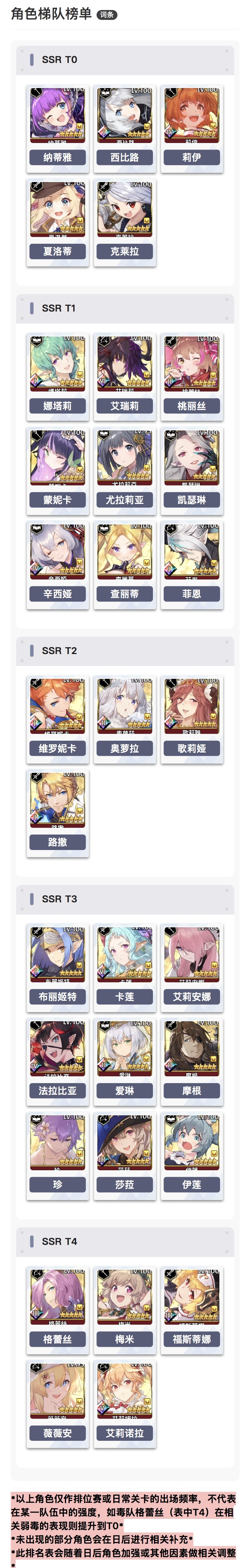Select the 桃丽丝 character card

pyautogui.click(x=191, y=376)
